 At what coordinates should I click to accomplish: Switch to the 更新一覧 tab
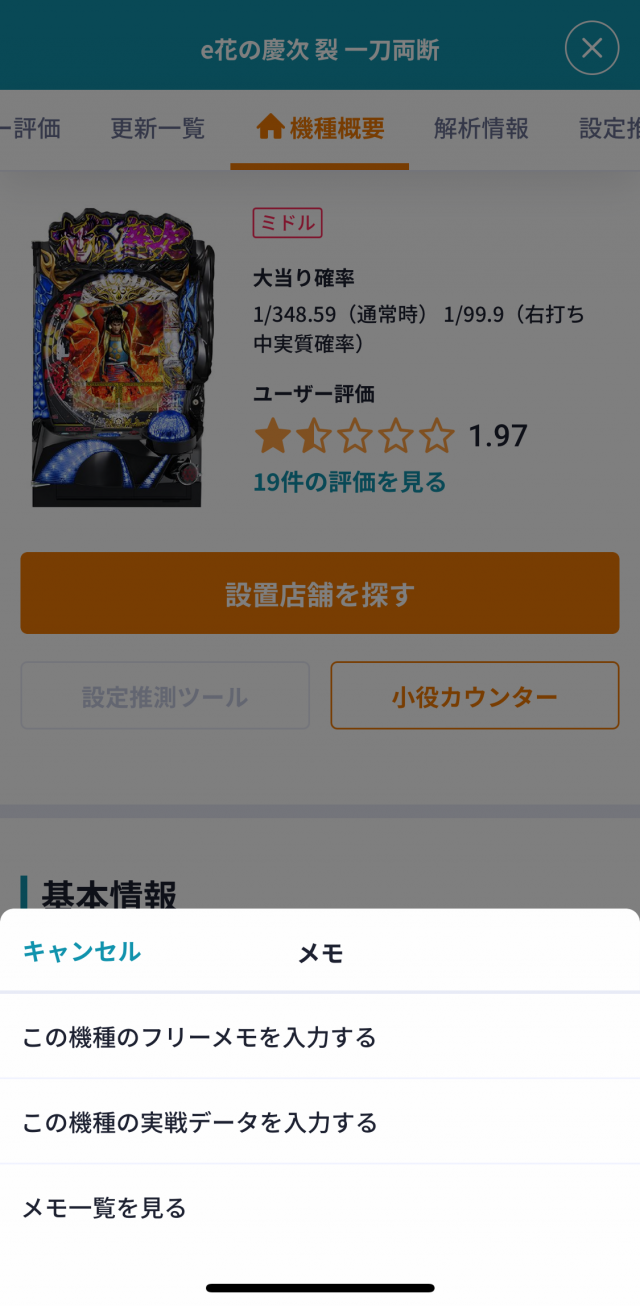click(157, 129)
